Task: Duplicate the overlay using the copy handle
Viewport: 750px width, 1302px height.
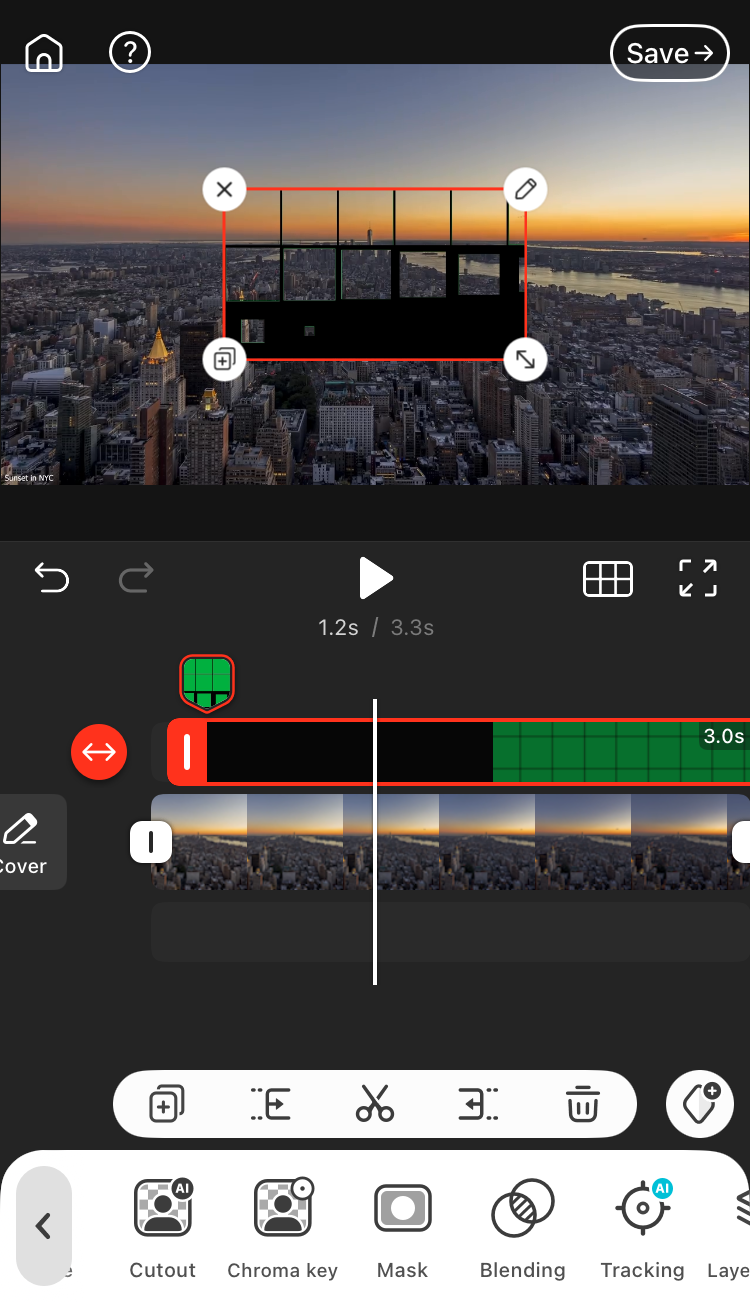Action: click(x=224, y=359)
